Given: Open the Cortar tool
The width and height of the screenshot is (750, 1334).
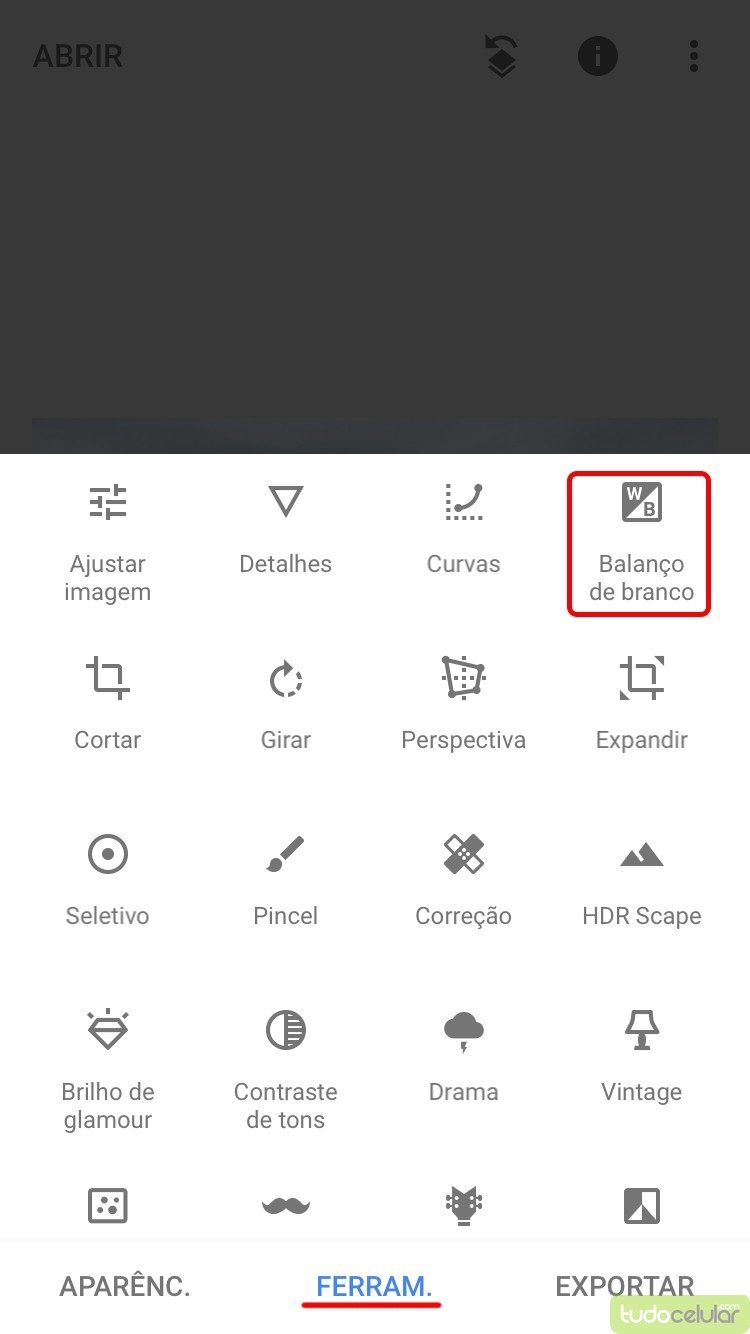Looking at the screenshot, I should [x=107, y=704].
